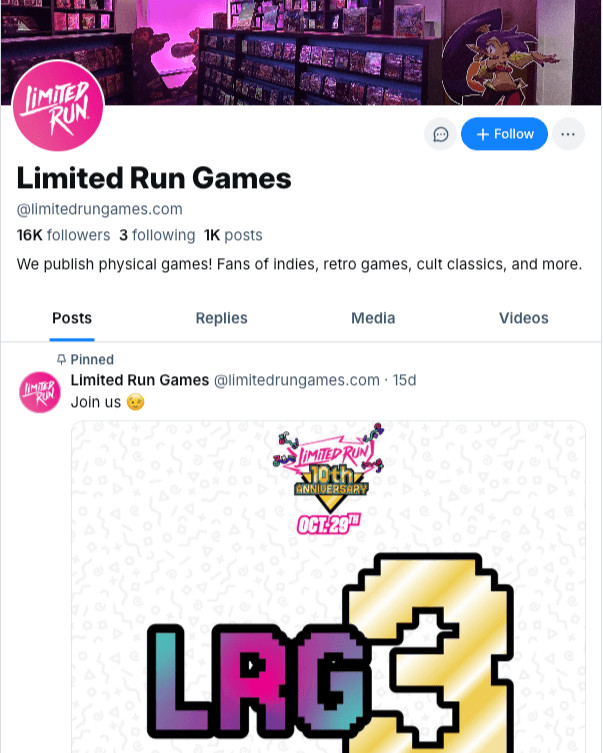This screenshot has height=753, width=603.
Task: Open the profile avatar picture
Action: point(58,106)
